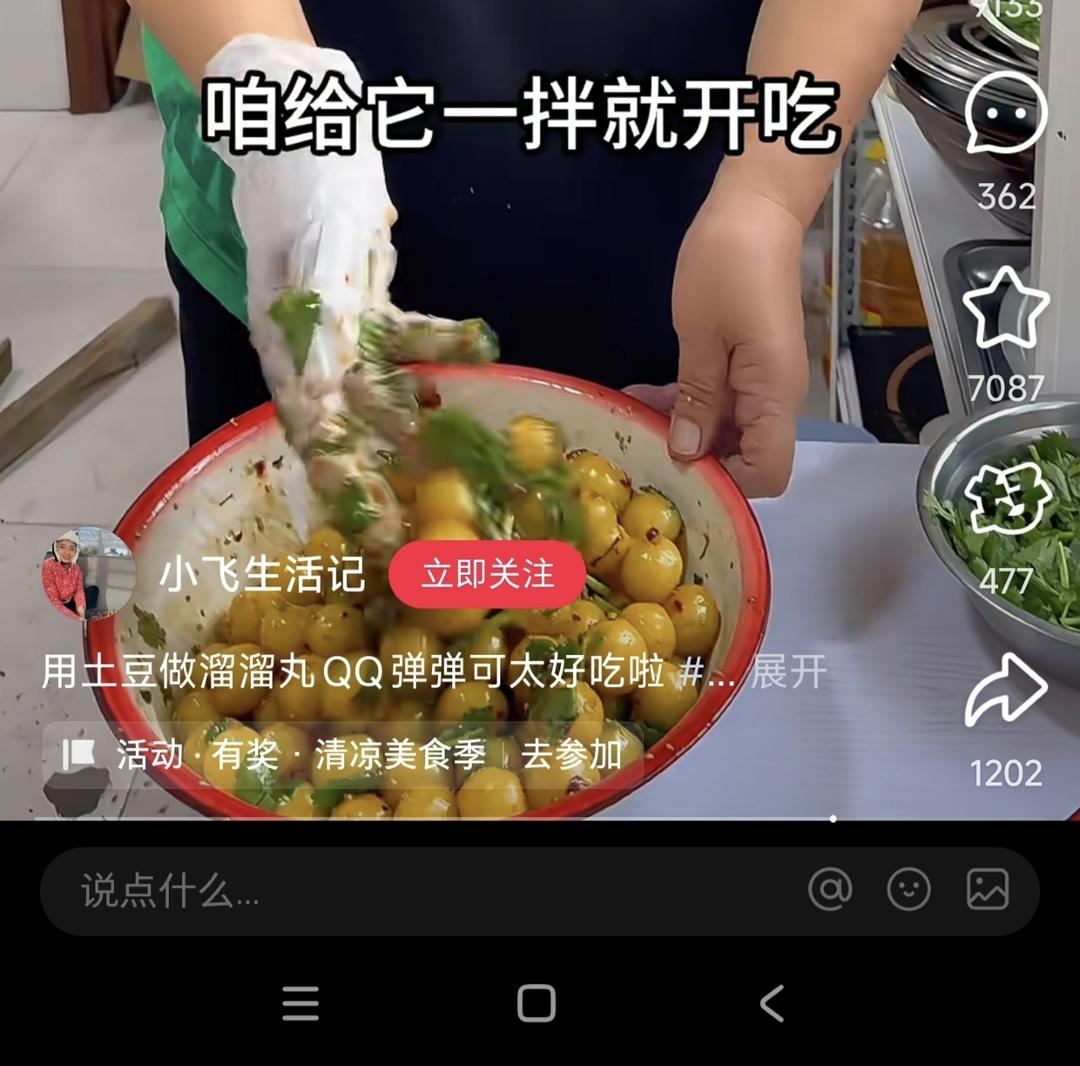Image resolution: width=1080 pixels, height=1066 pixels.
Task: Open the comments bubble icon
Action: tap(1006, 115)
